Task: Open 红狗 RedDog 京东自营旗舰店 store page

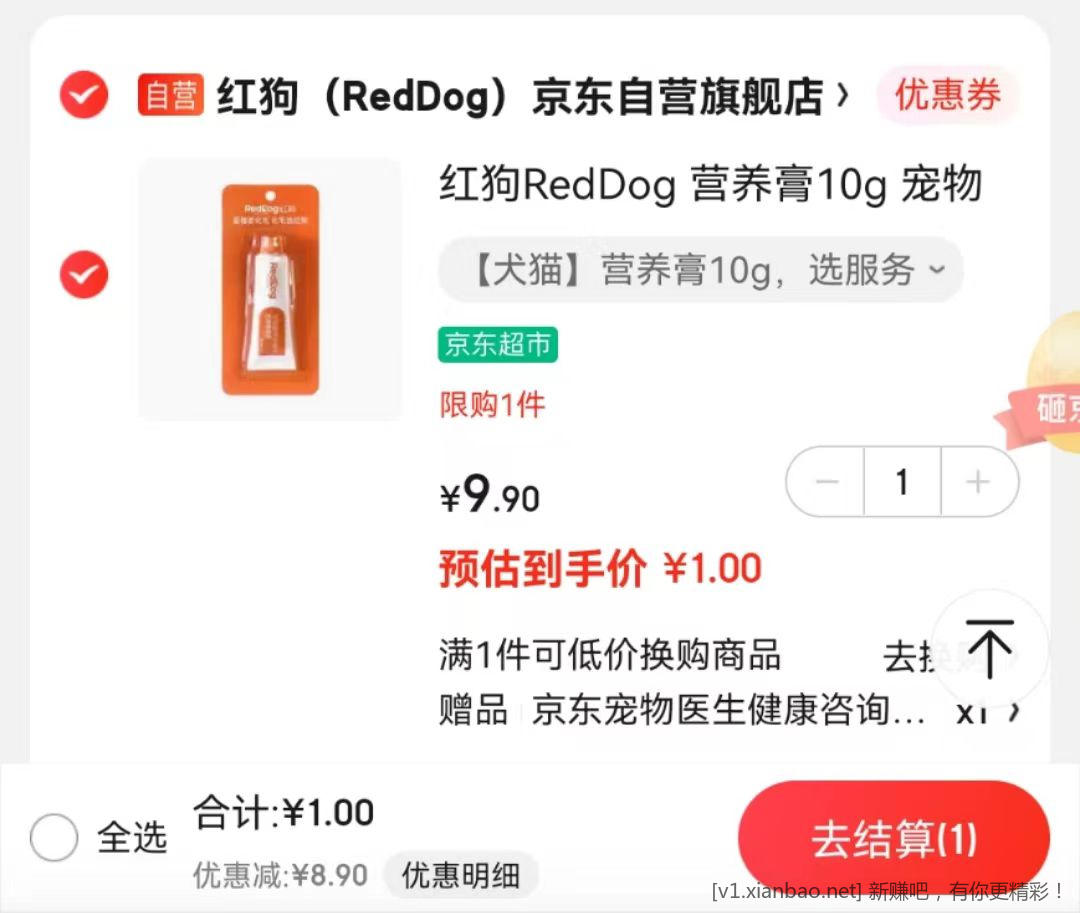Action: click(x=520, y=97)
